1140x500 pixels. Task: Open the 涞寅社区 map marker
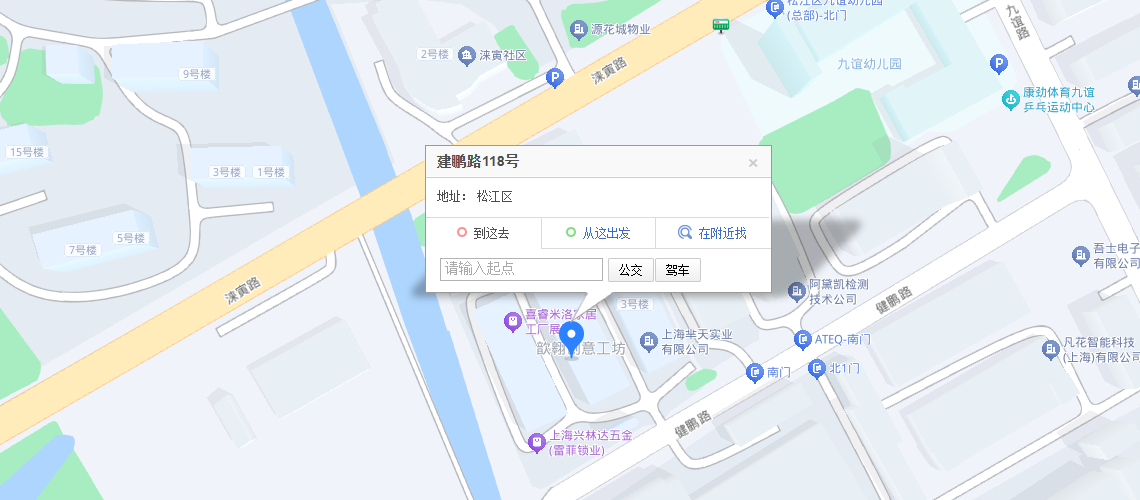pos(466,55)
